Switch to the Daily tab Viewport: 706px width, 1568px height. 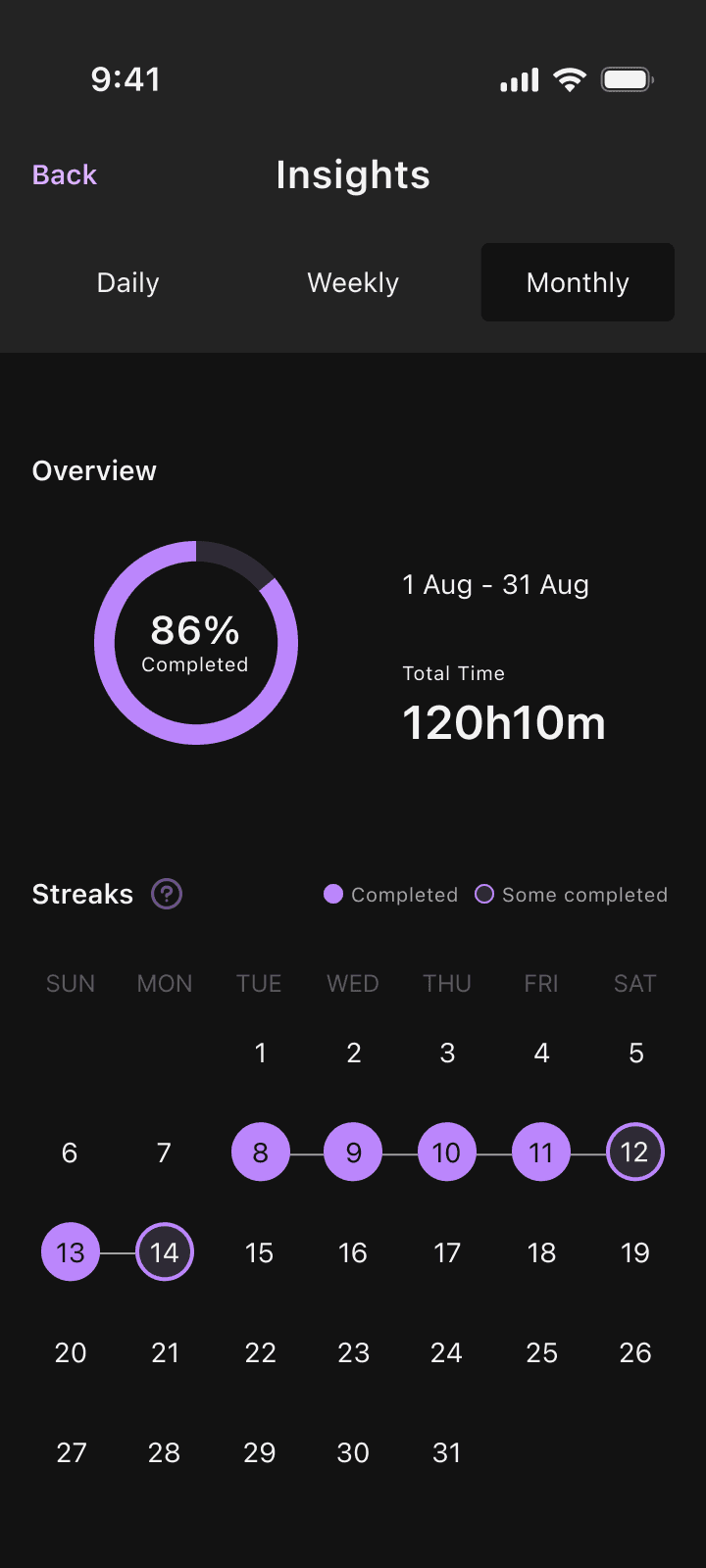(x=127, y=282)
